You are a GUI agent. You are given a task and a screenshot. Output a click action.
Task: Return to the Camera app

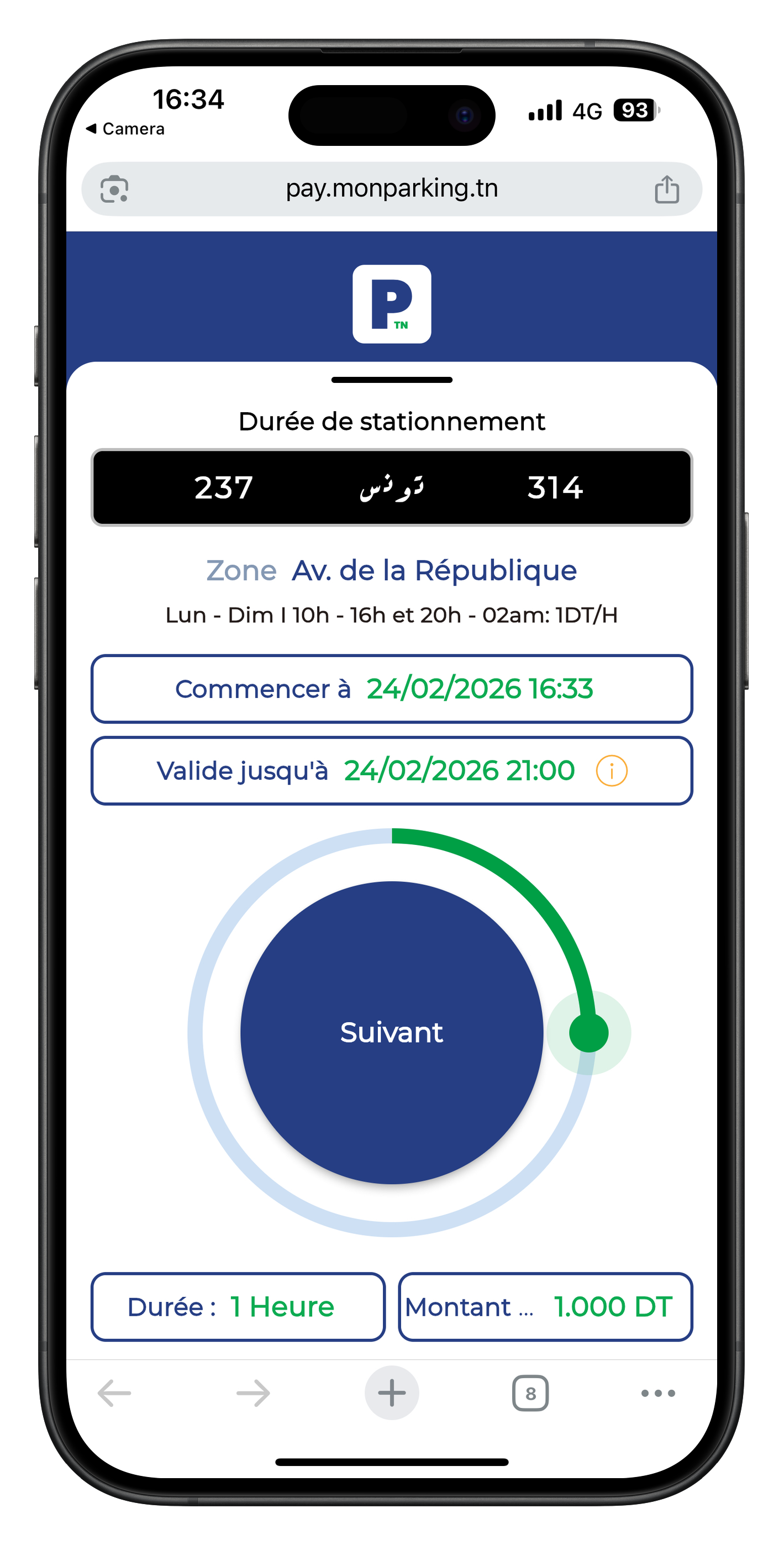point(126,129)
